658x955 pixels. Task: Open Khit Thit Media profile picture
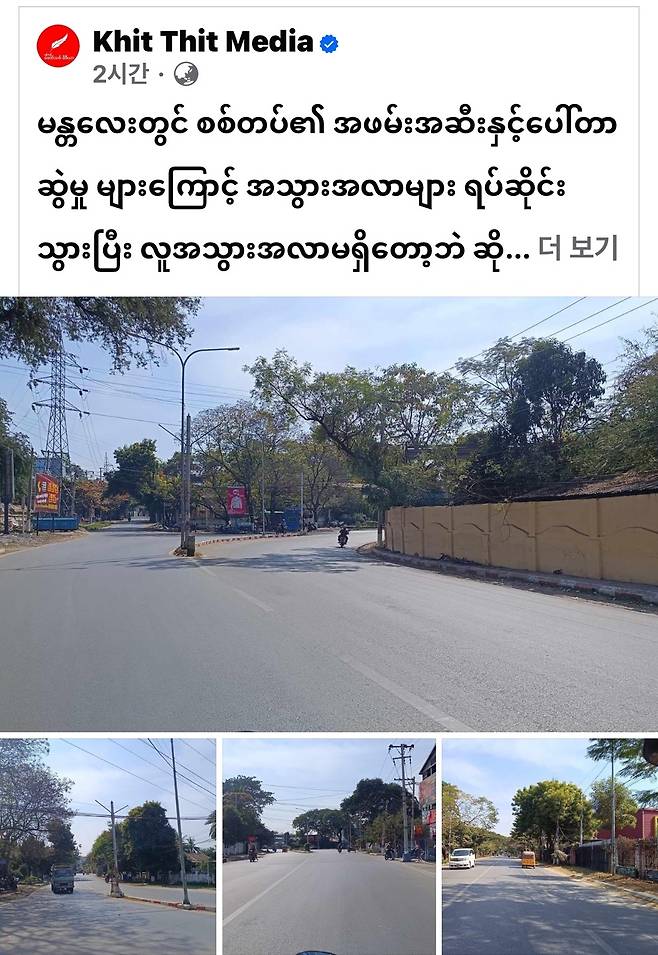(58, 46)
